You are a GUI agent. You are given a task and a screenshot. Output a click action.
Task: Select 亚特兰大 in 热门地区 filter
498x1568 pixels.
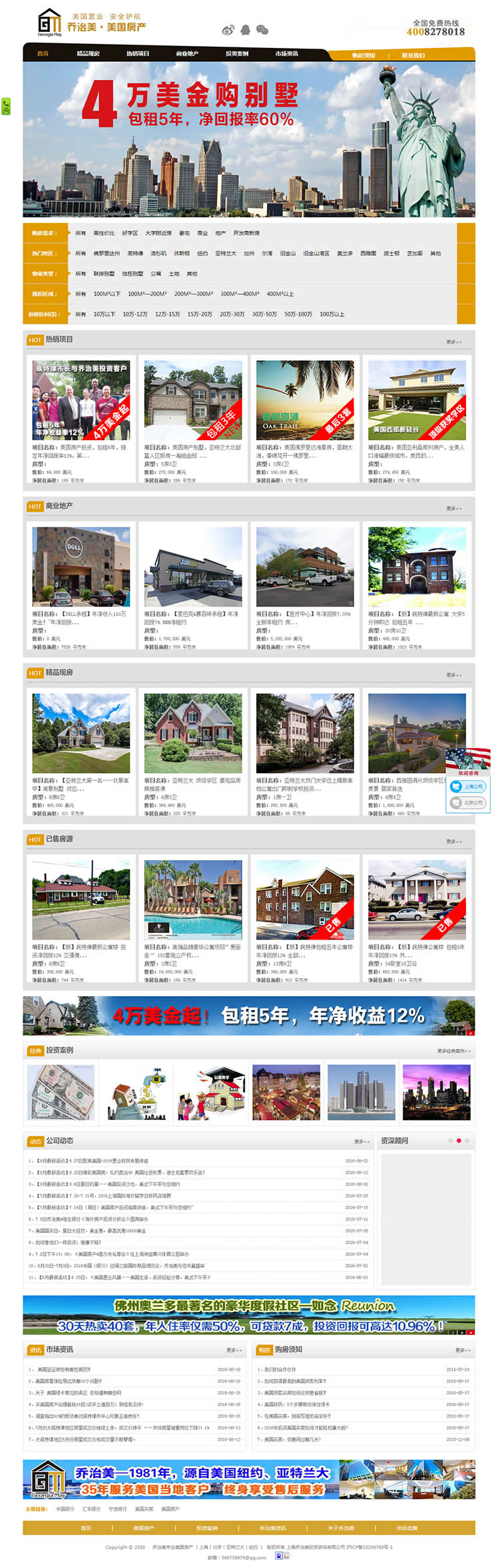pyautogui.click(x=226, y=254)
